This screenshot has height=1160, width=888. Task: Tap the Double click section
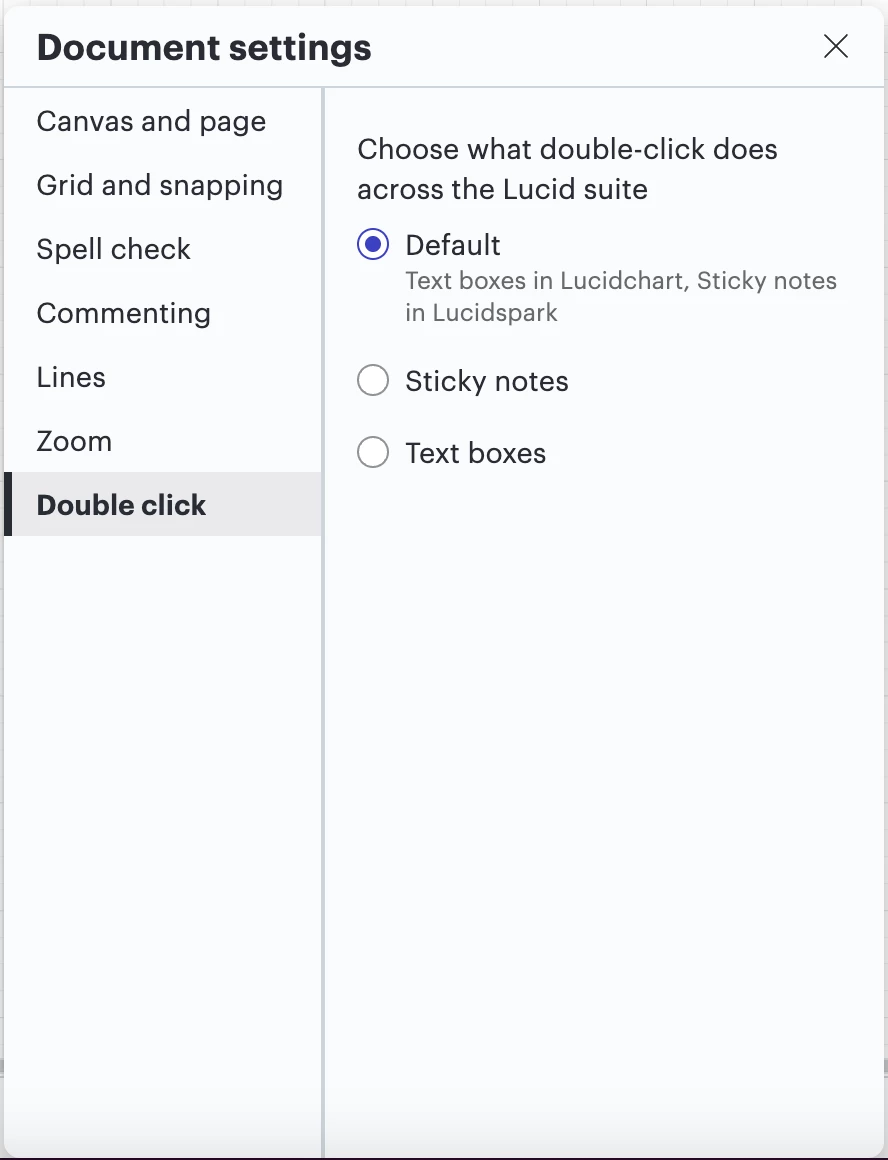tap(121, 506)
